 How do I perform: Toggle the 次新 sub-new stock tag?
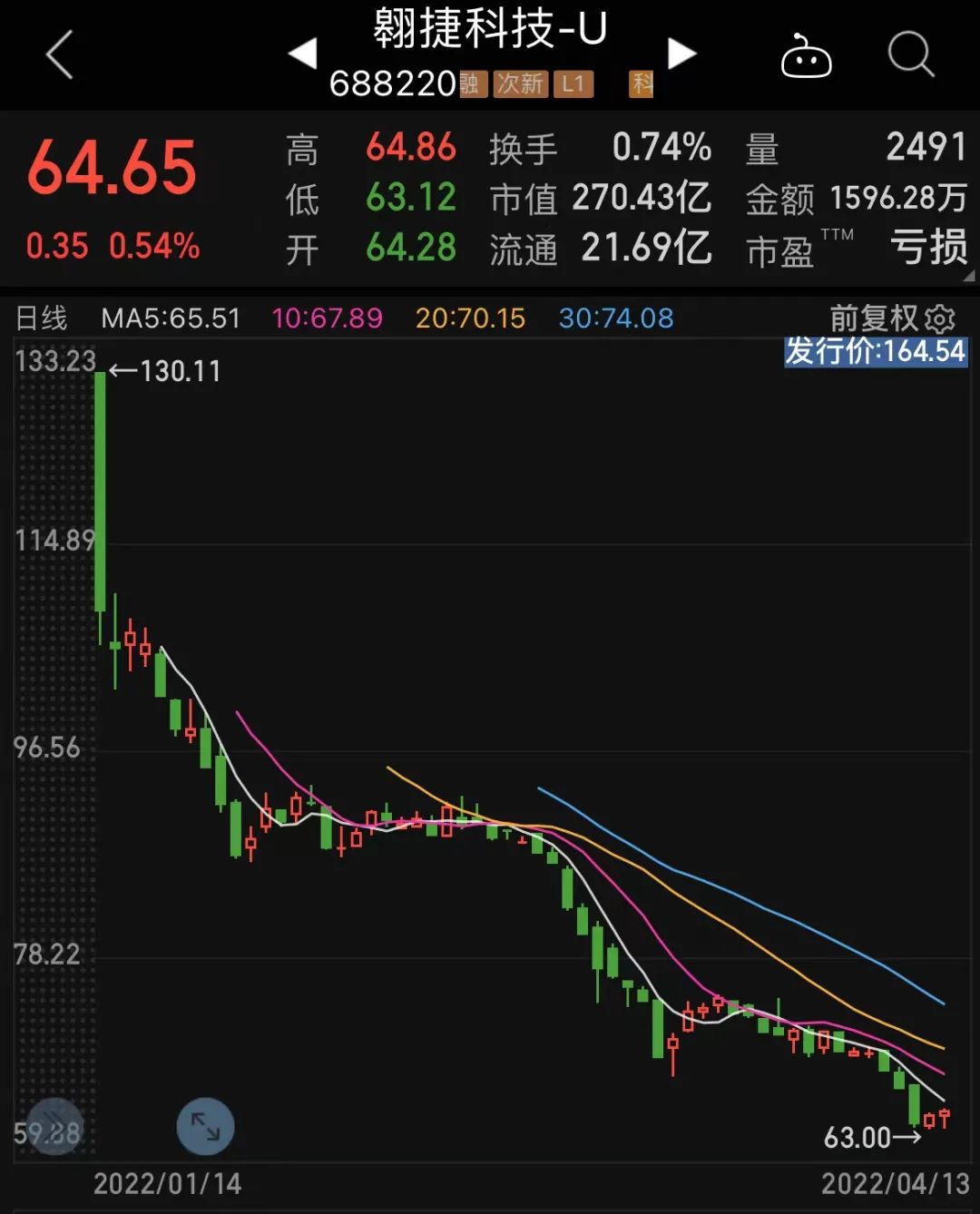(522, 83)
